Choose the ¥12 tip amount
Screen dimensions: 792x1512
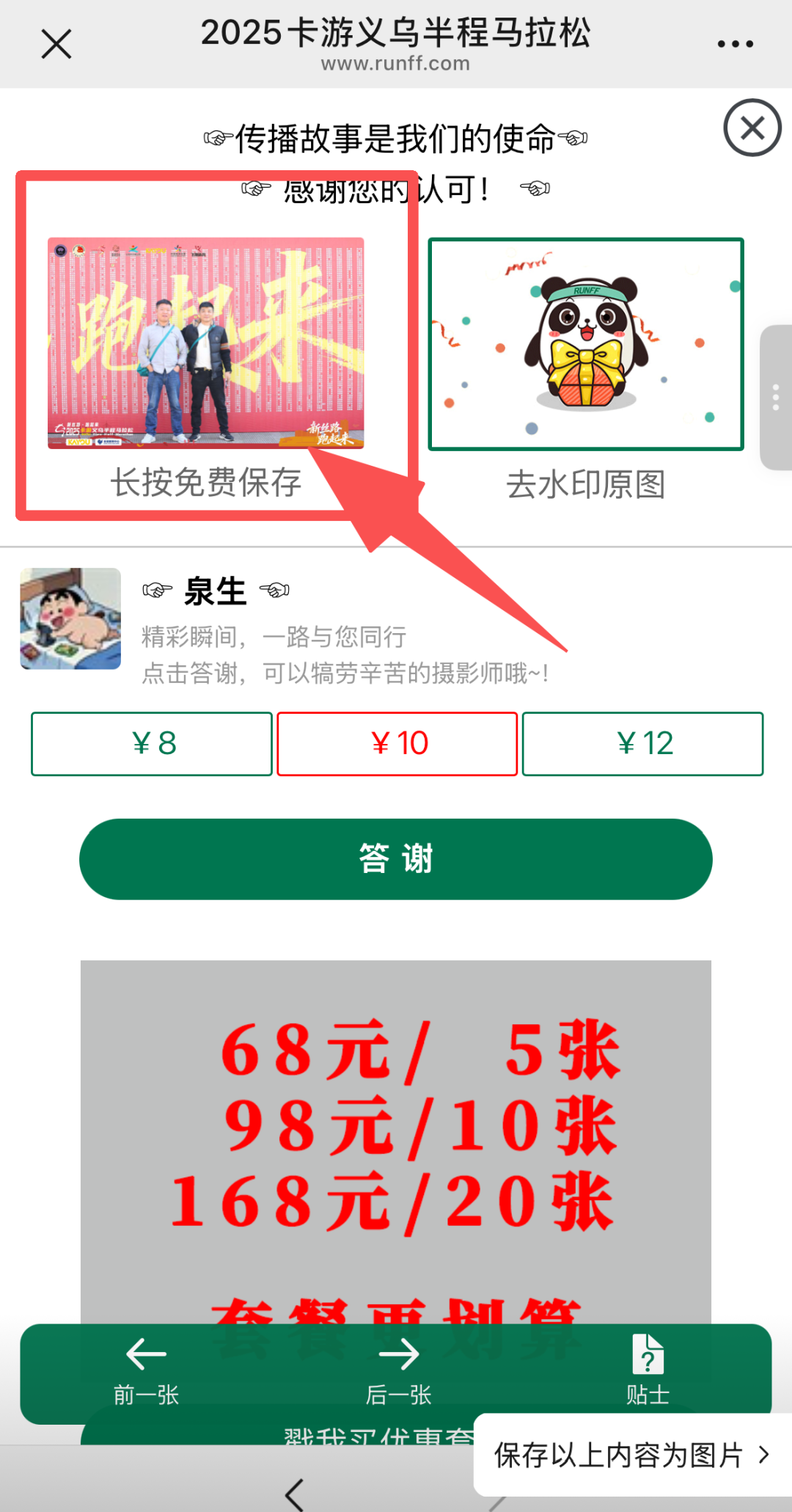642,743
